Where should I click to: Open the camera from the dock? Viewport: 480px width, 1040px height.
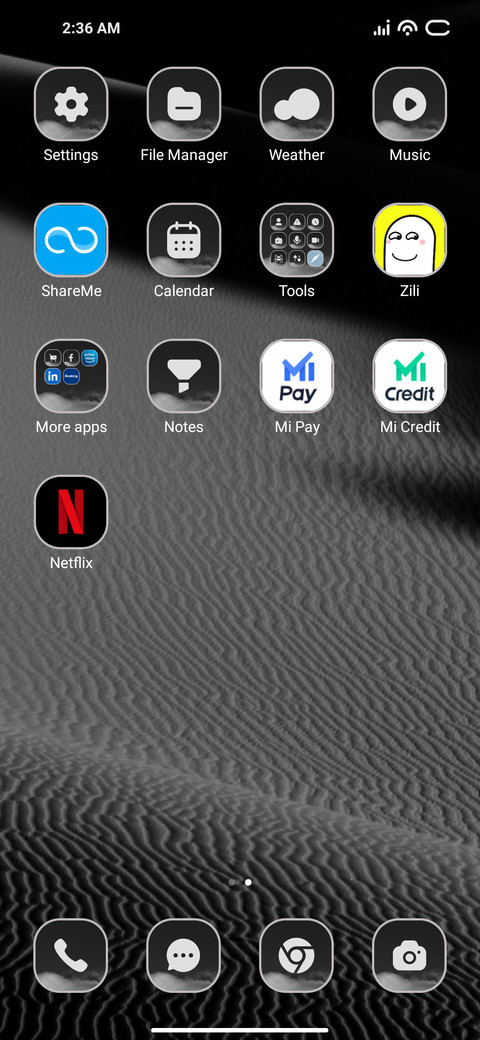click(410, 956)
